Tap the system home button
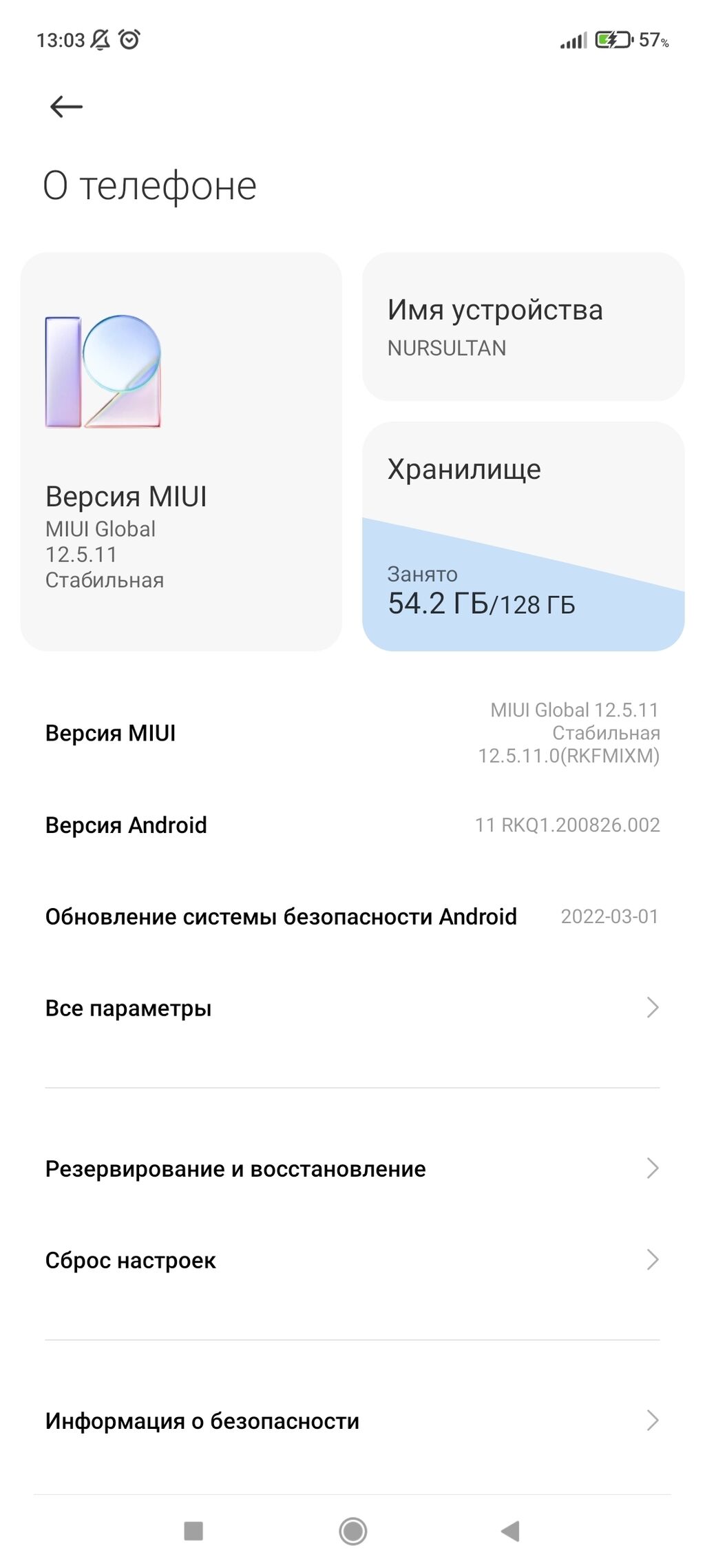Viewport: 705px width, 1568px height. pyautogui.click(x=353, y=1531)
